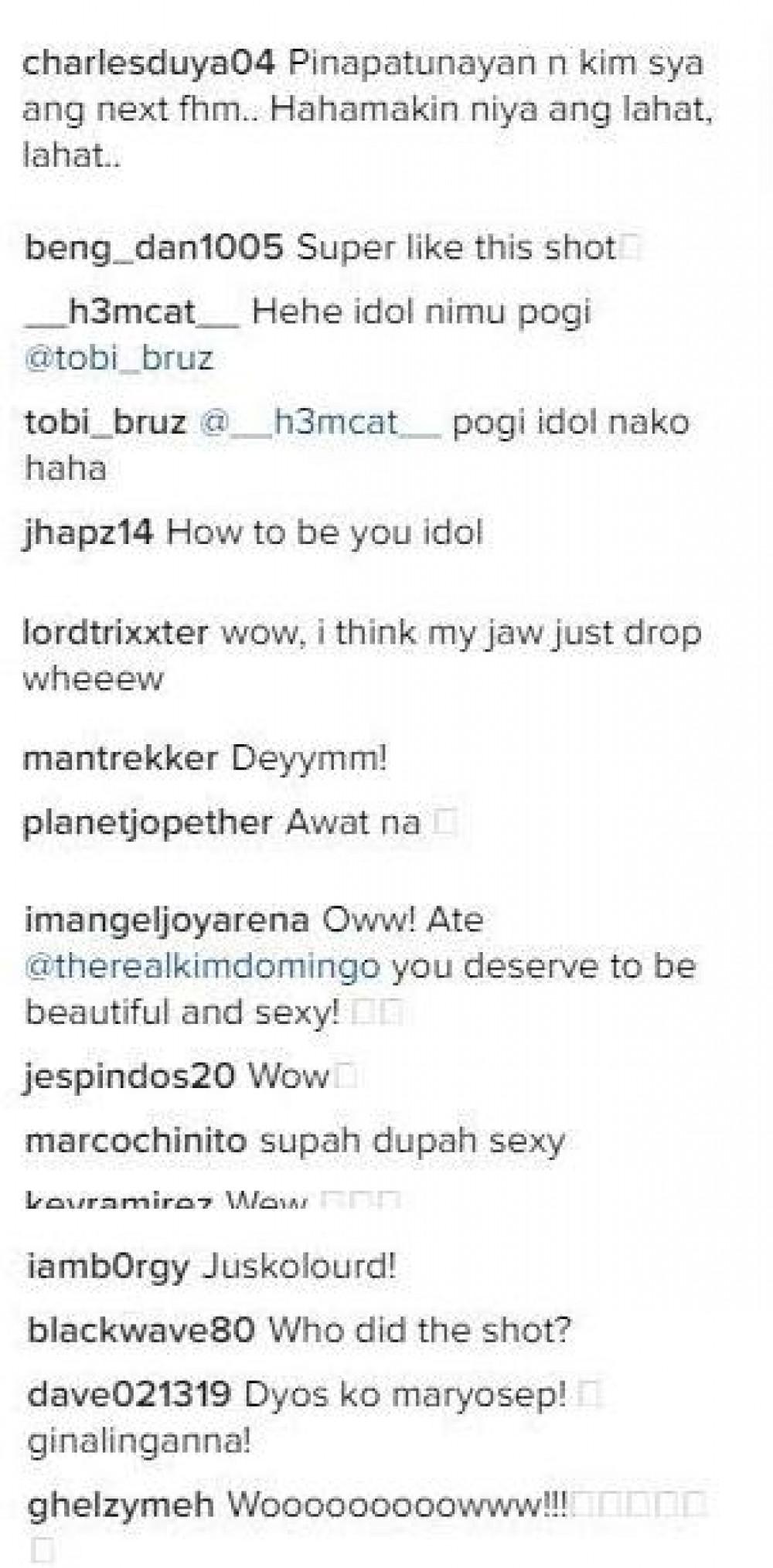Open blackwave80's profile

point(141,1330)
